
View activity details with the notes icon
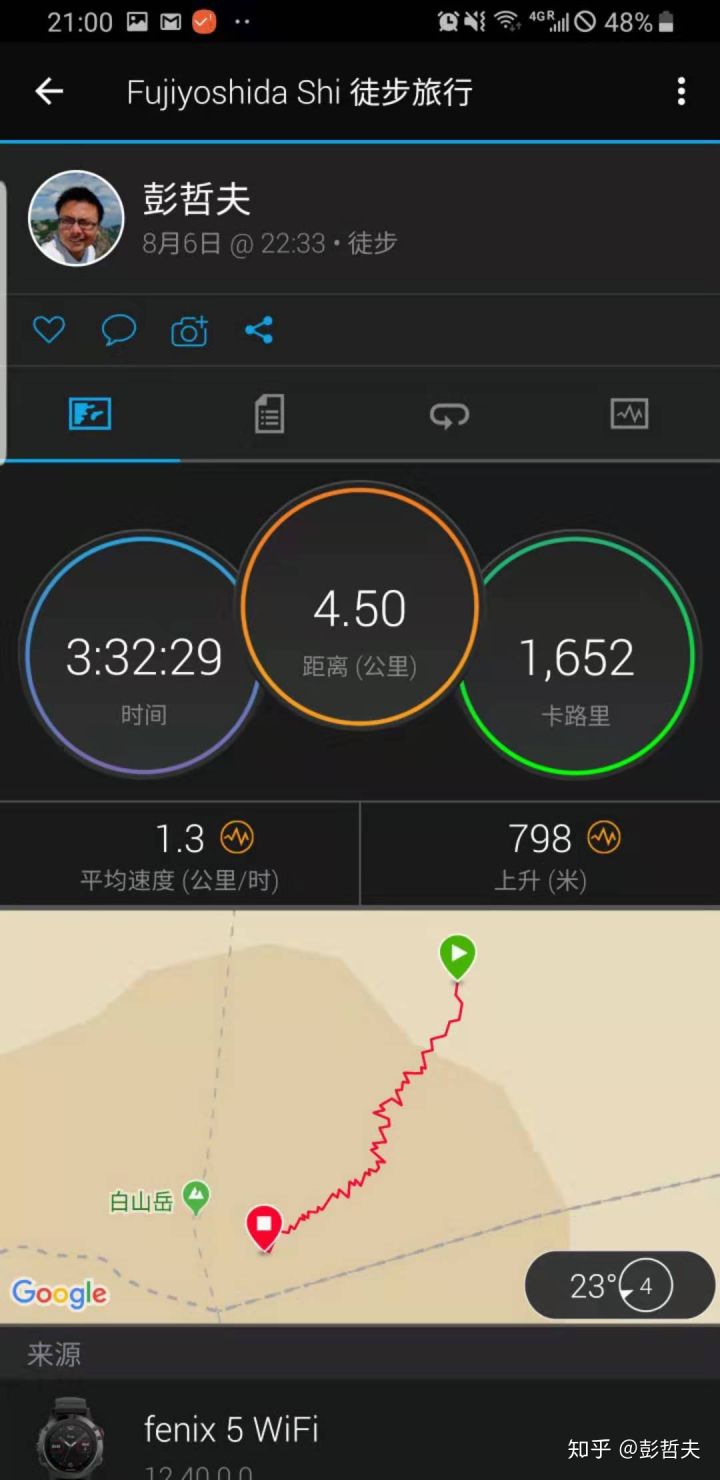(268, 412)
